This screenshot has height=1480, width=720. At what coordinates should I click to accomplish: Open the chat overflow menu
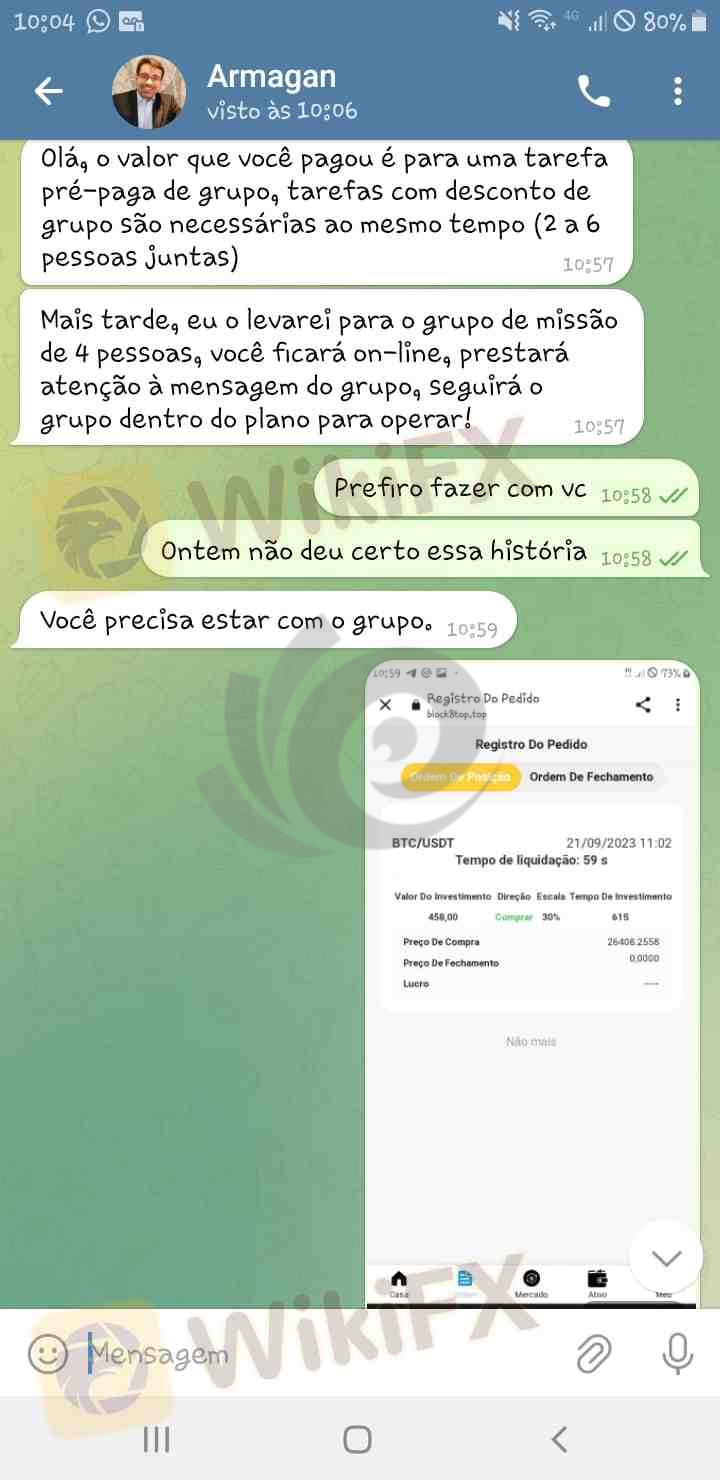click(678, 92)
